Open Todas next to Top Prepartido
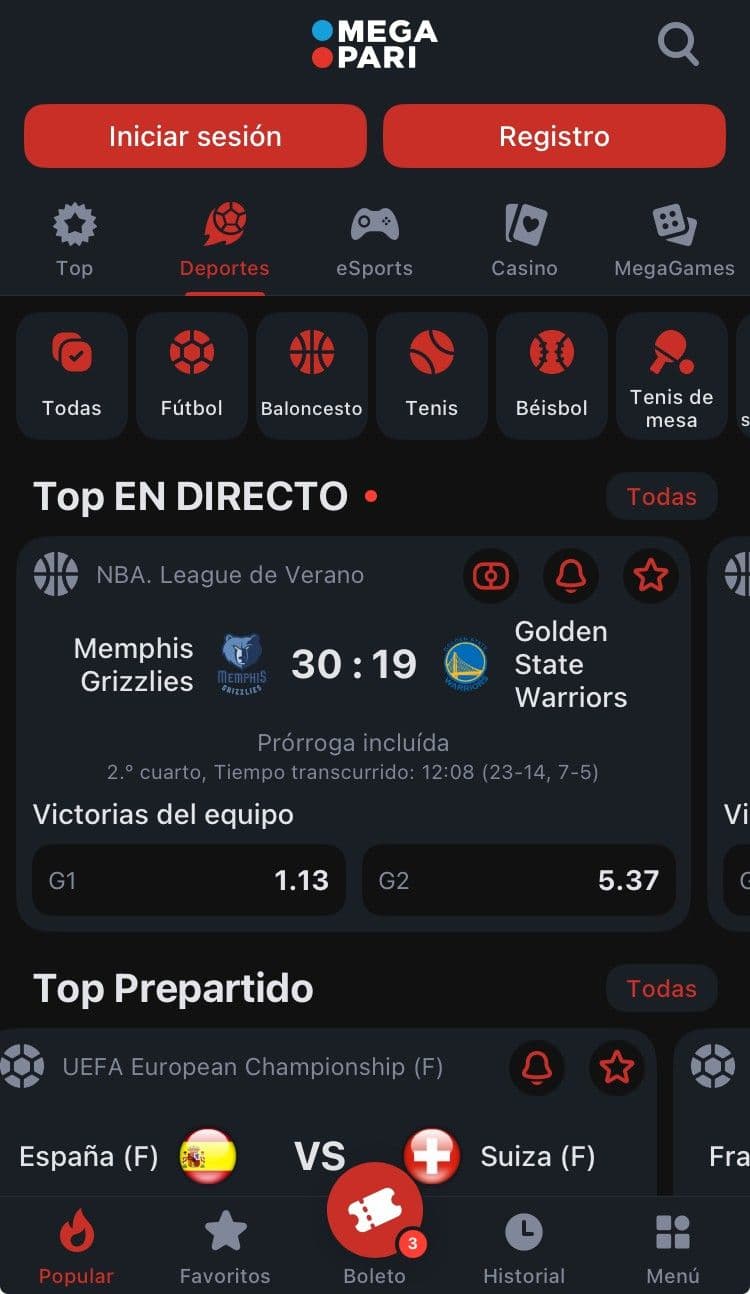The height and width of the screenshot is (1294, 750). pyautogui.click(x=661, y=988)
